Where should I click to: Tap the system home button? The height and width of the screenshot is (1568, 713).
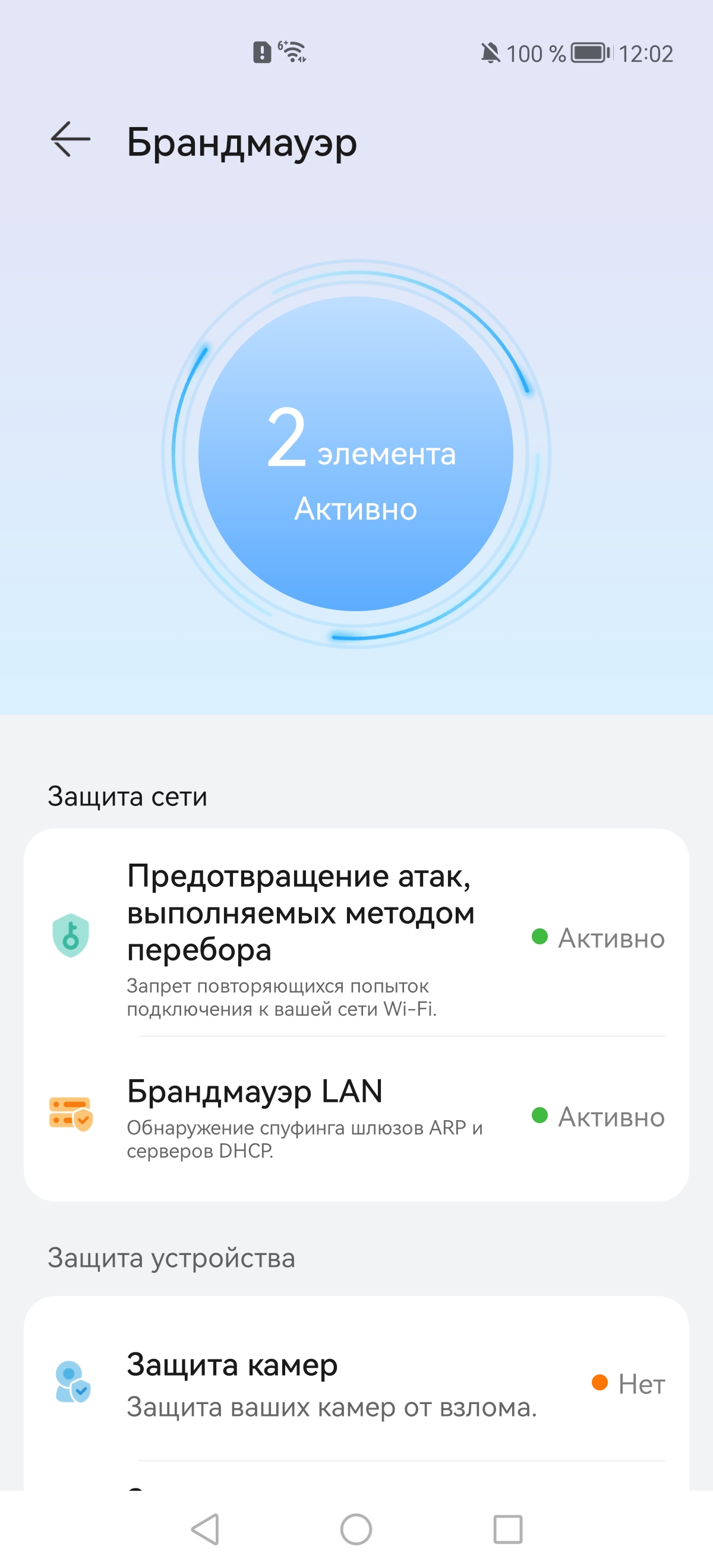[356, 1528]
